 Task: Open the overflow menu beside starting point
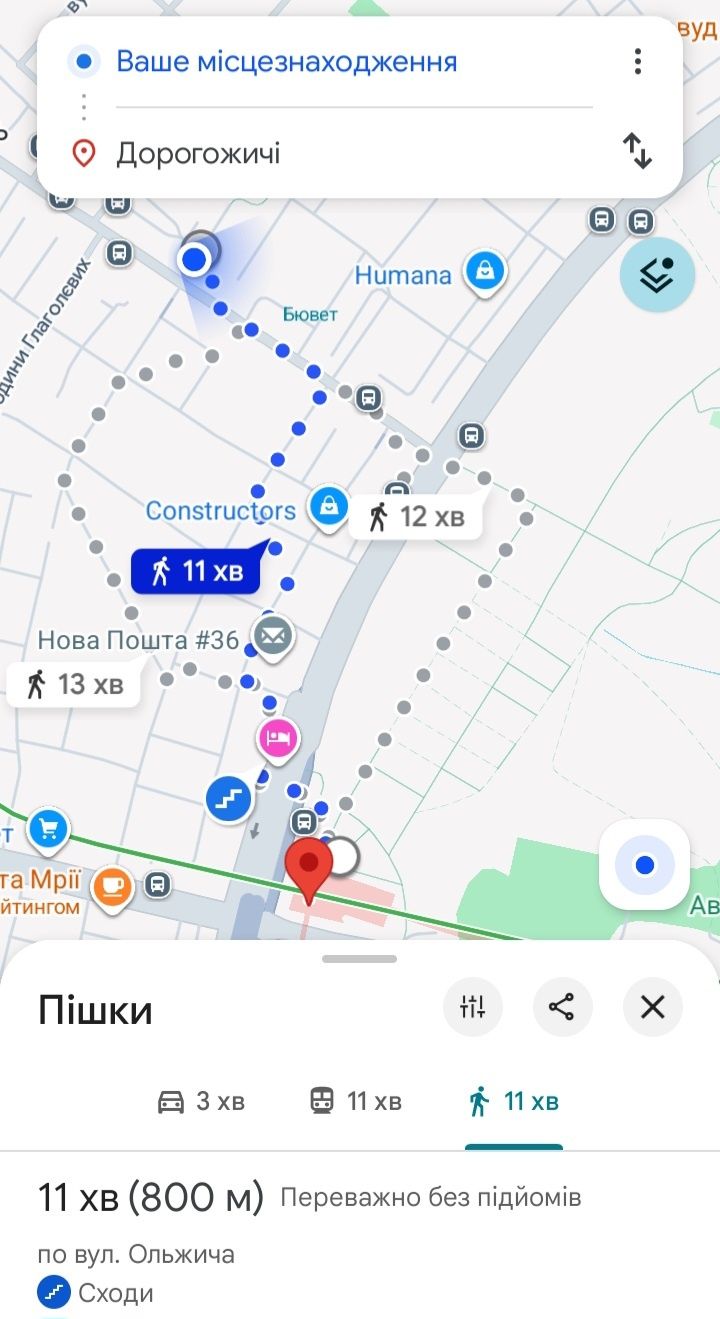click(637, 62)
